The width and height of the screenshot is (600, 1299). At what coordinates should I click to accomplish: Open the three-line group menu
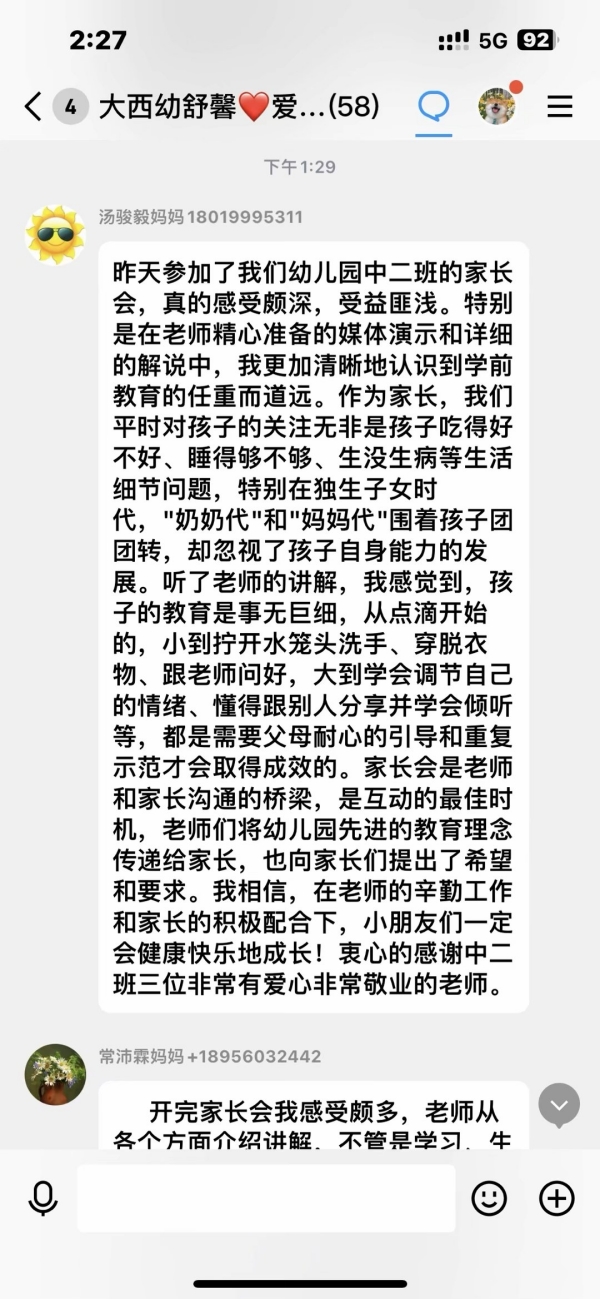click(560, 106)
